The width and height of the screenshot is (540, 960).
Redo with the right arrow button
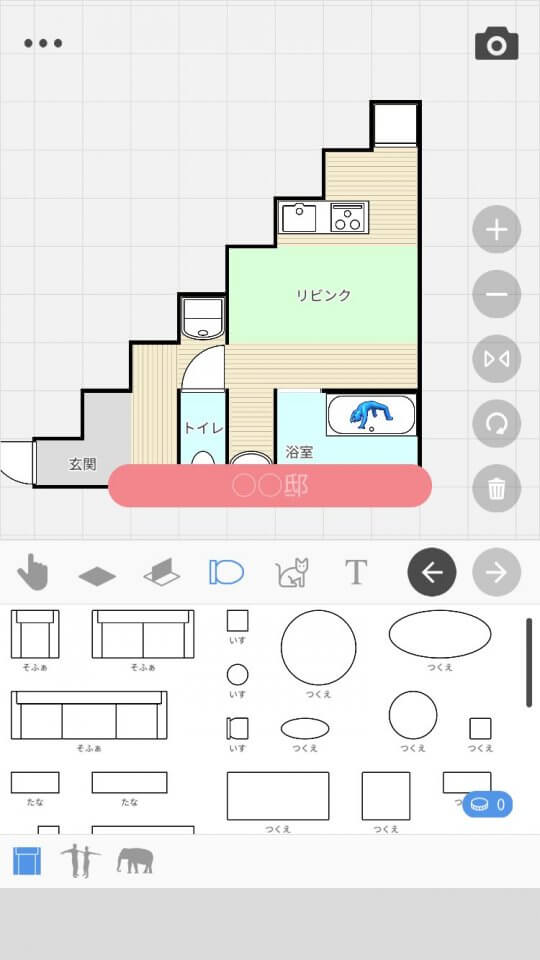(497, 572)
